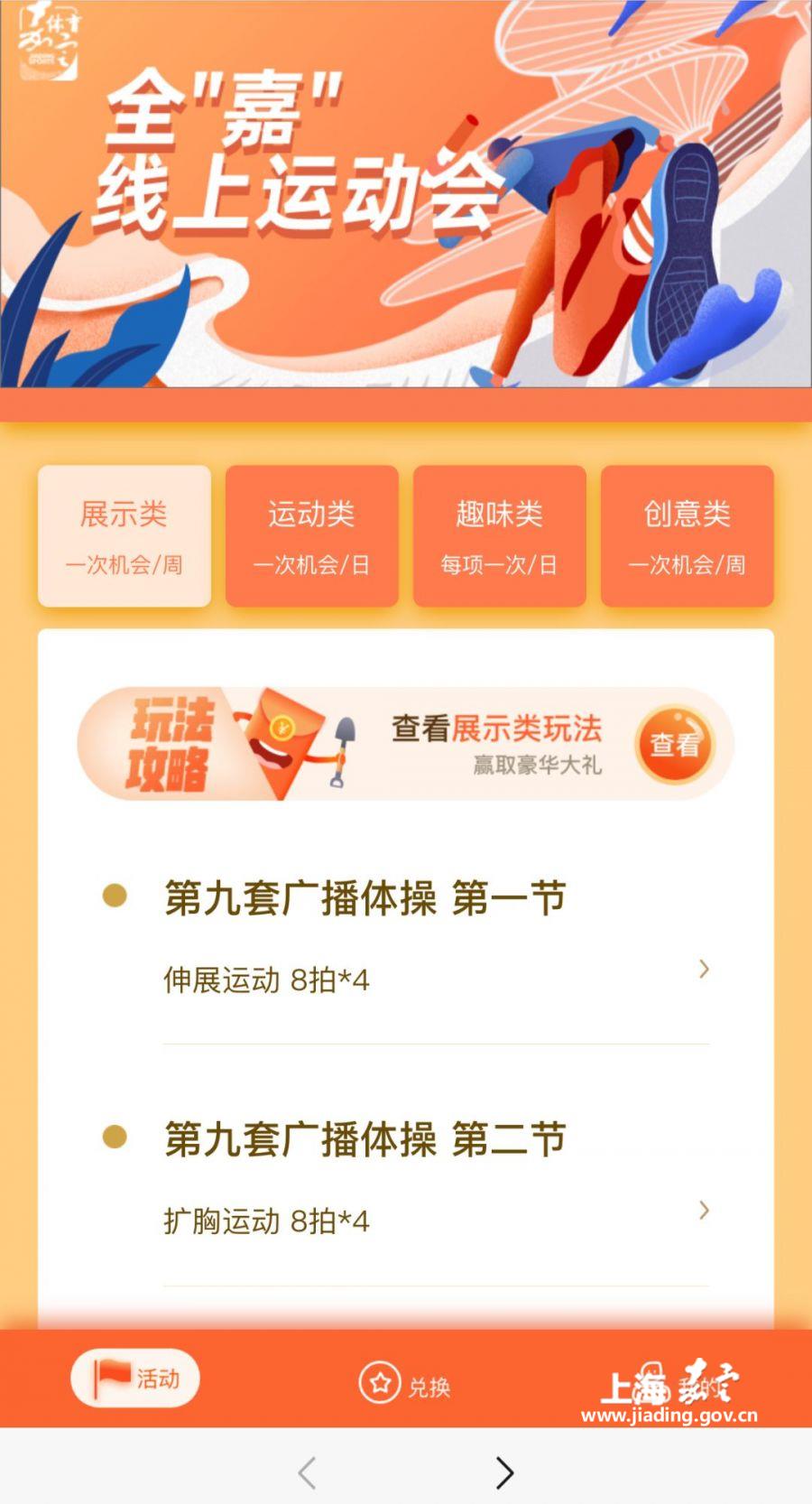
Task: Go forward with the browser forward arrow
Action: pos(504,1472)
